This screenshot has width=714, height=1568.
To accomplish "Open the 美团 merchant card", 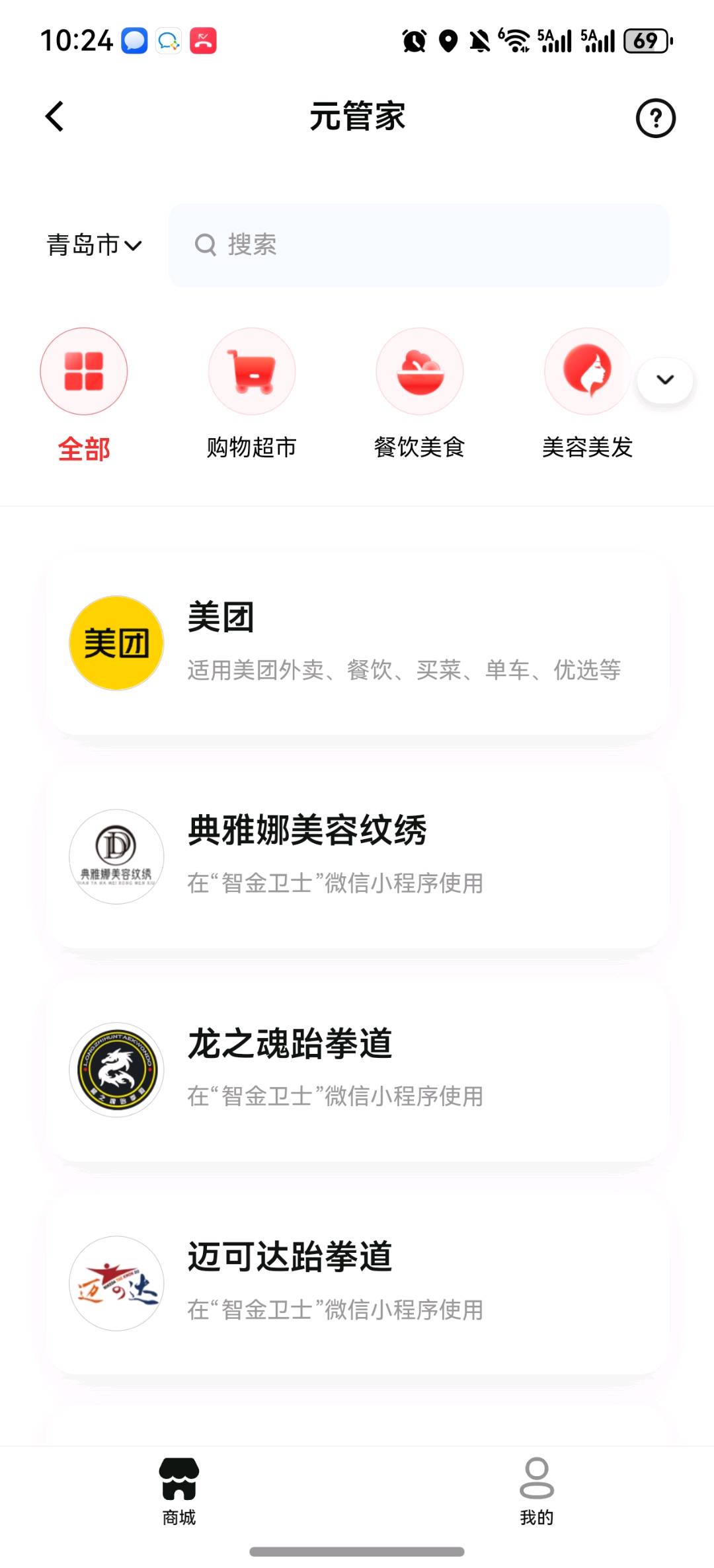I will click(357, 642).
